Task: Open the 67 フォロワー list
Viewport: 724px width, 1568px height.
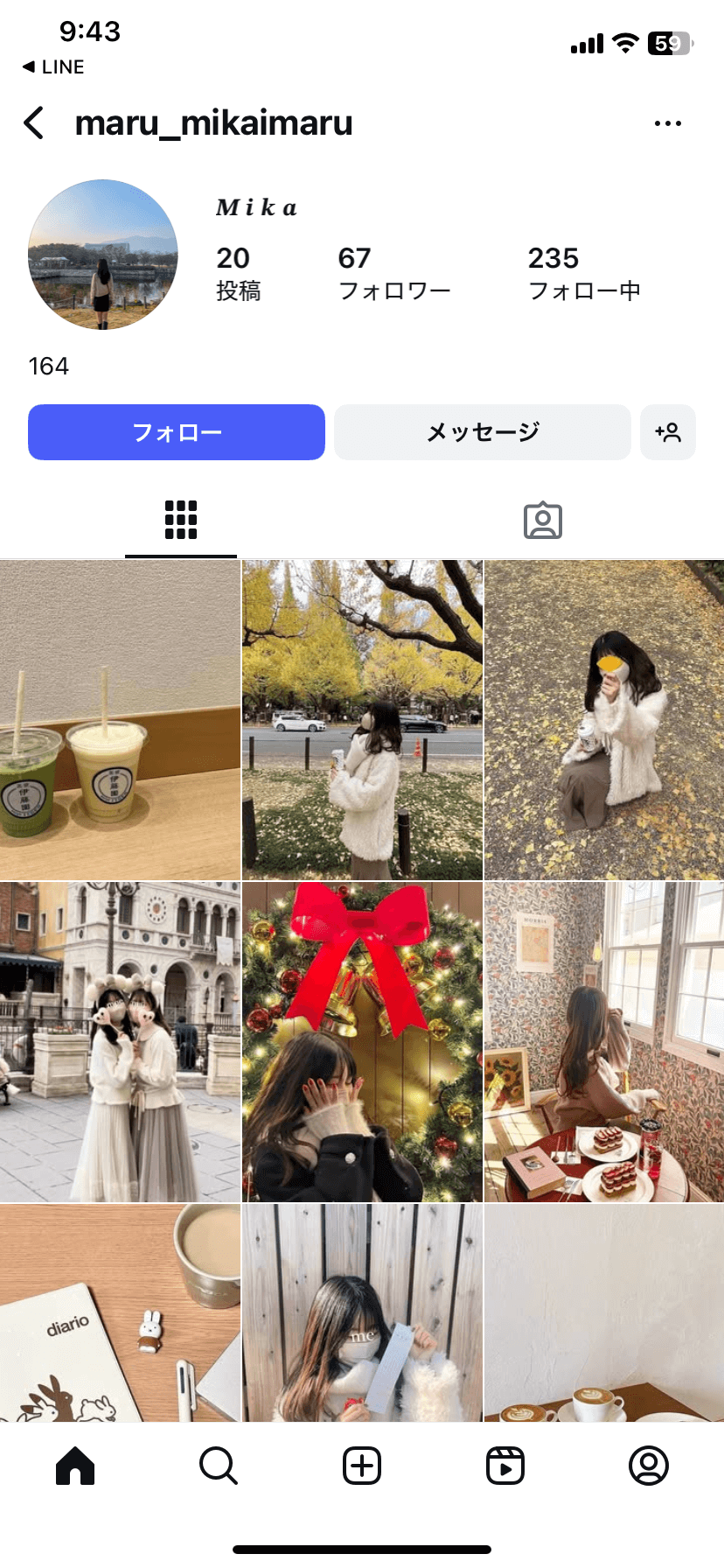Action: (x=393, y=272)
